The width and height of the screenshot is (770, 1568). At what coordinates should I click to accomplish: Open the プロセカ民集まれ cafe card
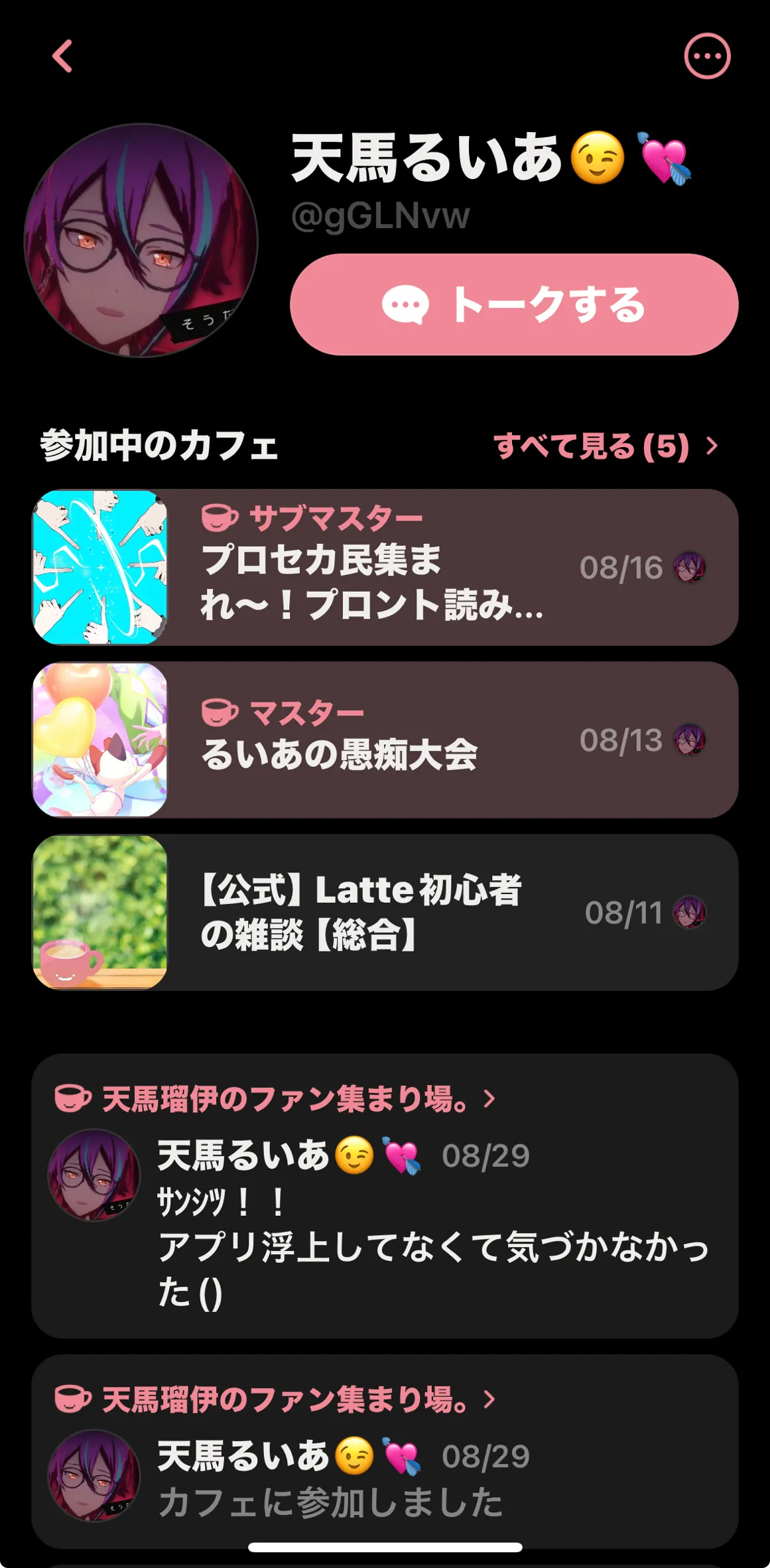pyautogui.click(x=385, y=568)
